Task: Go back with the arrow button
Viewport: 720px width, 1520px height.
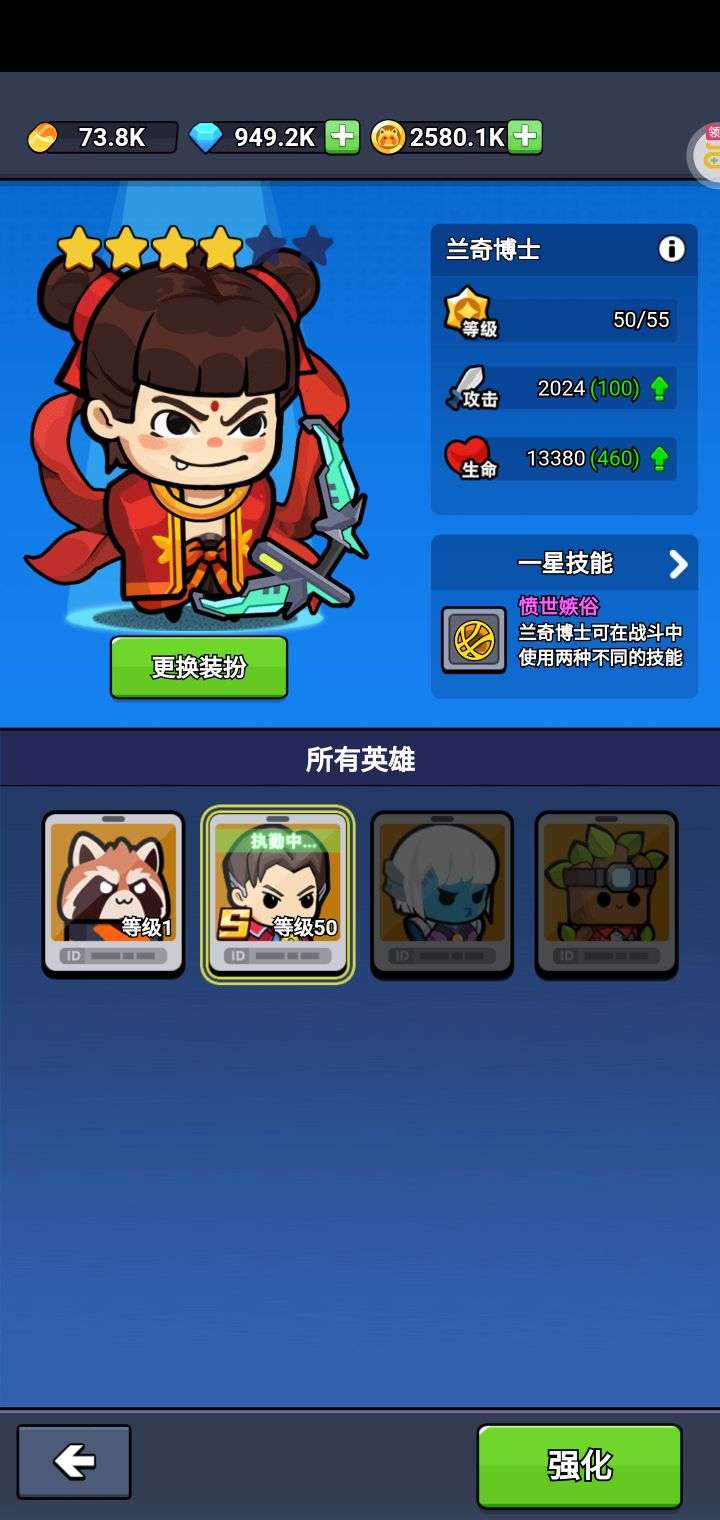Action: [x=74, y=1462]
